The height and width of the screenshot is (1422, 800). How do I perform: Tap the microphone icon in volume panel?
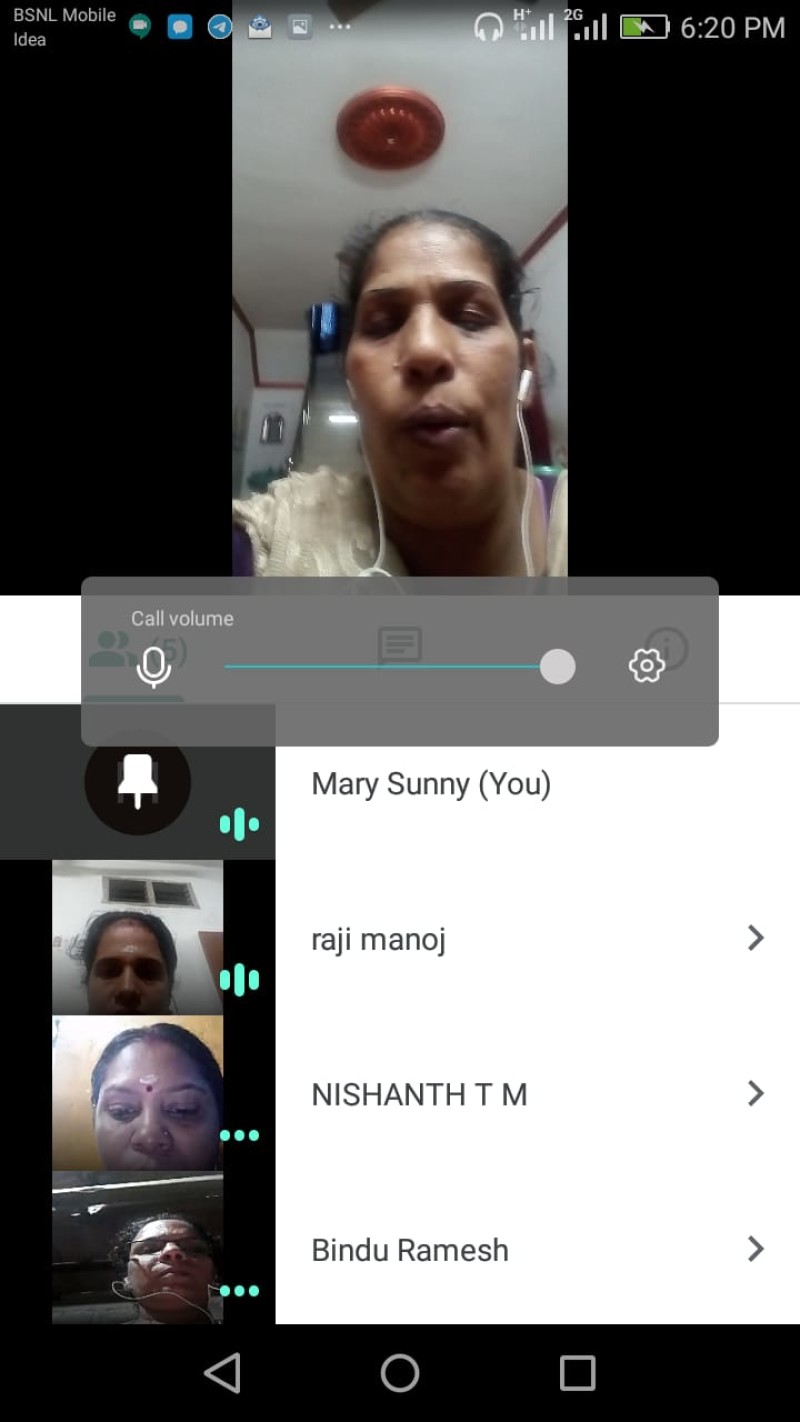point(153,667)
